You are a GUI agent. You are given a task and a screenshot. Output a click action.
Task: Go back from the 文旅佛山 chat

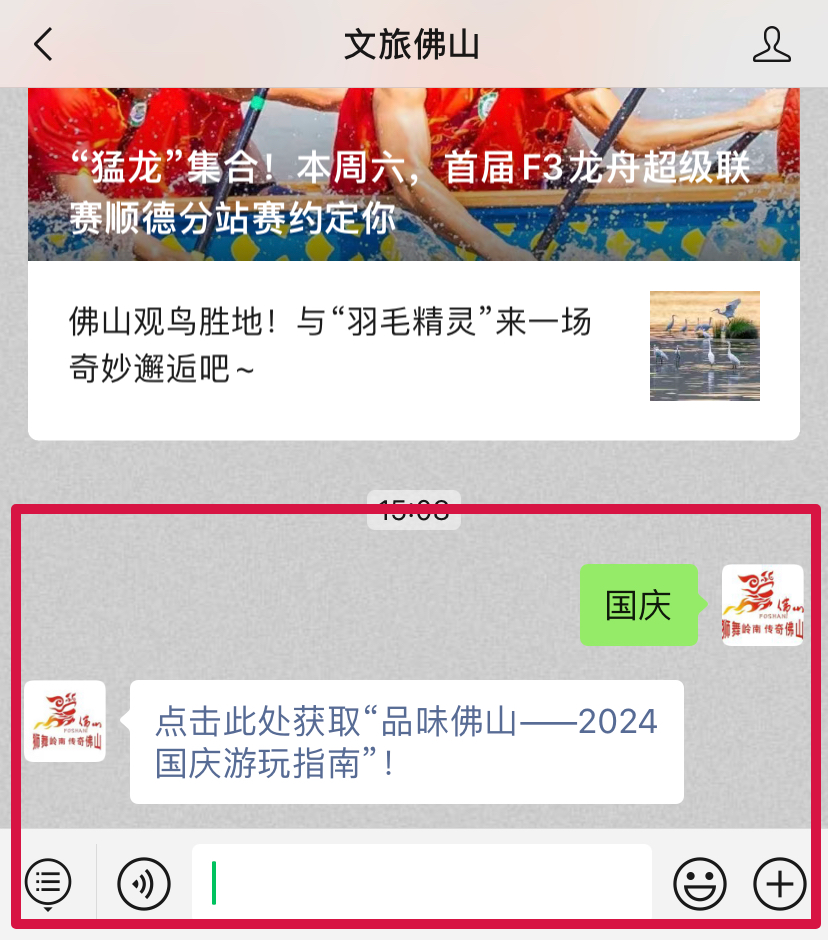(x=43, y=44)
